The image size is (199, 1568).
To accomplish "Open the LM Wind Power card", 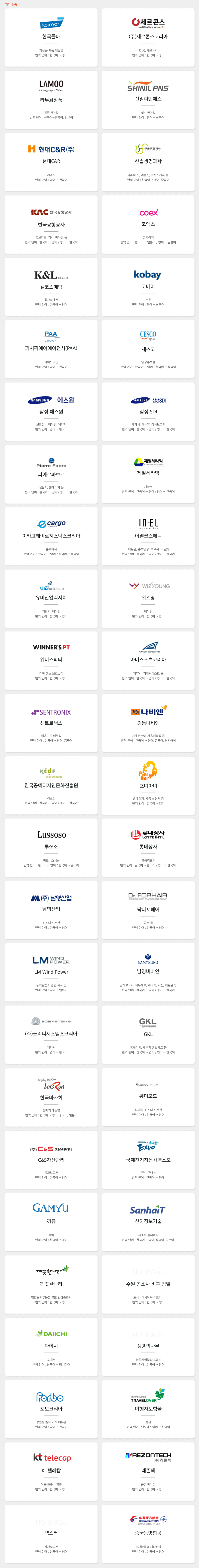I will pyautogui.click(x=51, y=972).
